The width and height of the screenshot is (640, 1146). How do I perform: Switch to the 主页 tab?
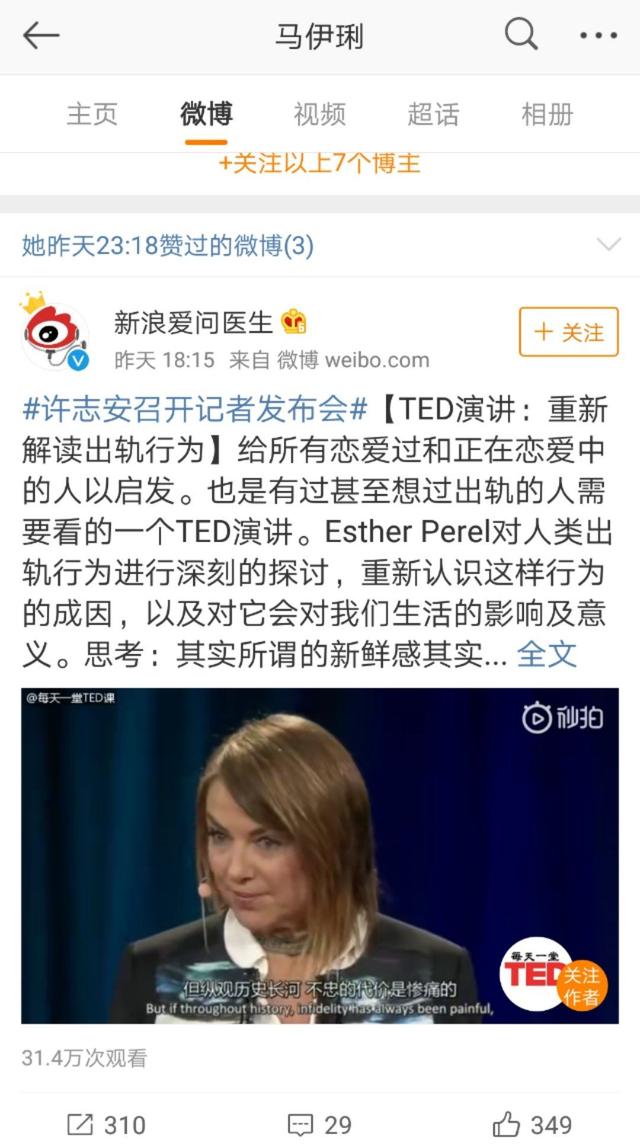(92, 114)
